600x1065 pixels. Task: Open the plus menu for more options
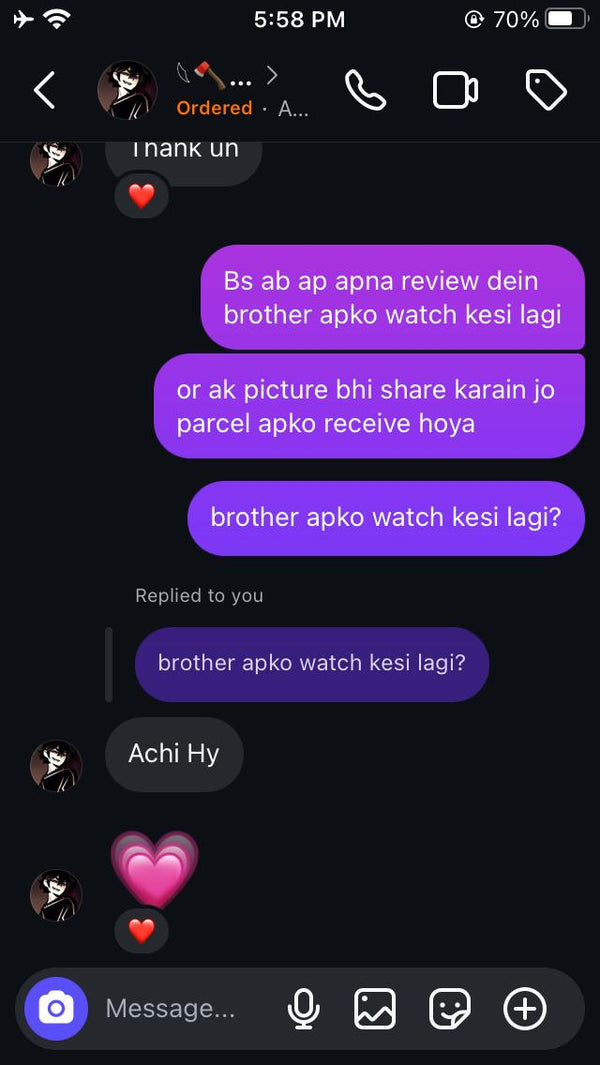pyautogui.click(x=525, y=1009)
